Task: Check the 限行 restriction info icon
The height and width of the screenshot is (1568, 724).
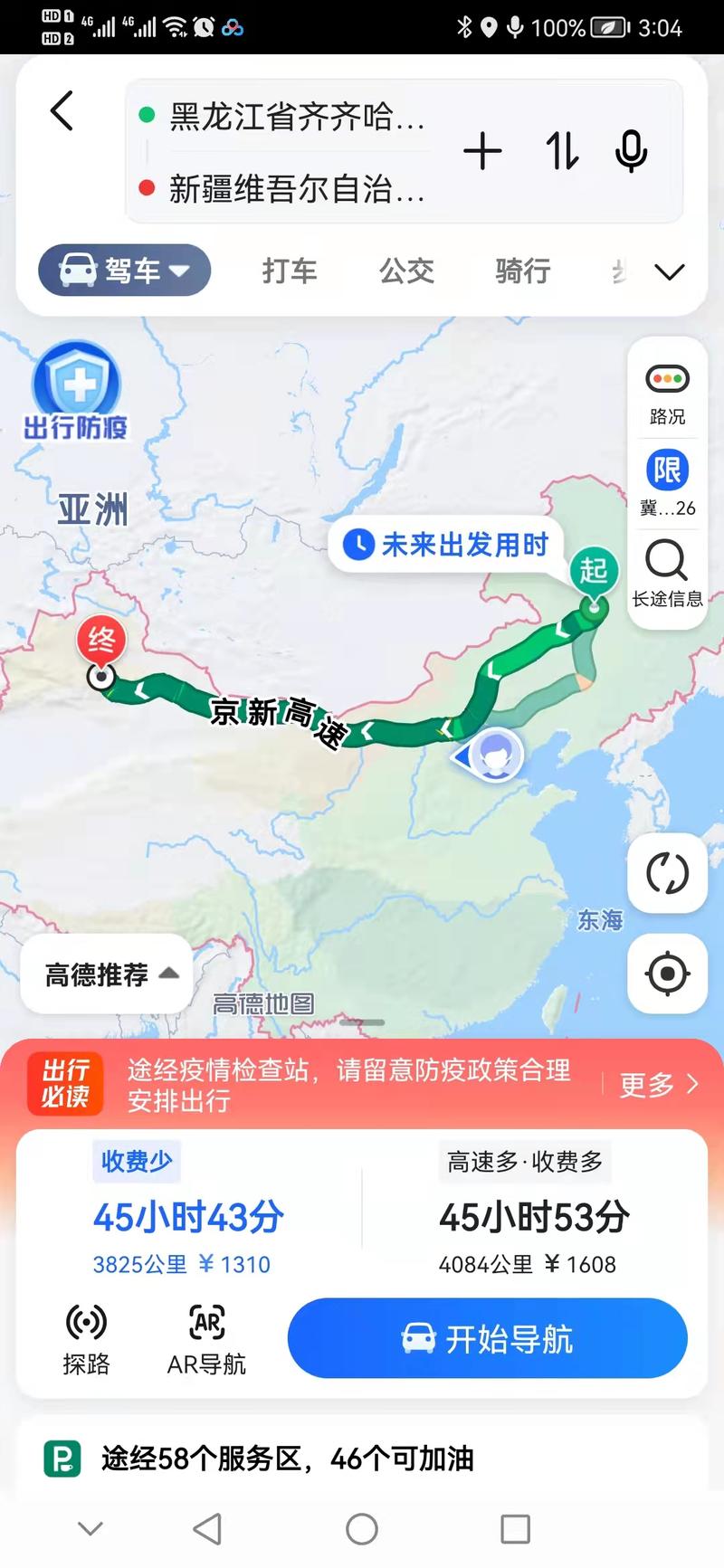Action: tap(667, 470)
